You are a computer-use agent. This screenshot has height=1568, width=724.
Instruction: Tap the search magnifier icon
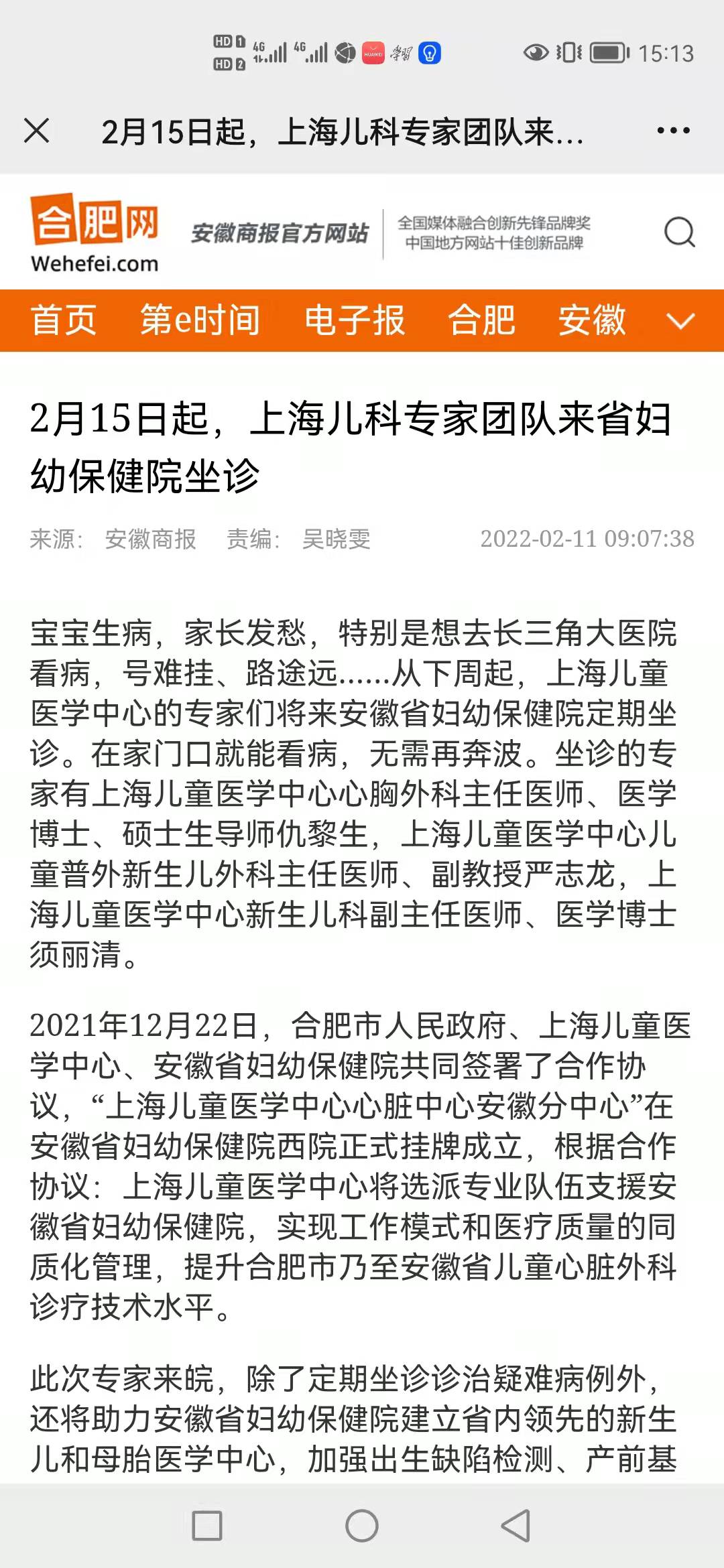[x=679, y=233]
